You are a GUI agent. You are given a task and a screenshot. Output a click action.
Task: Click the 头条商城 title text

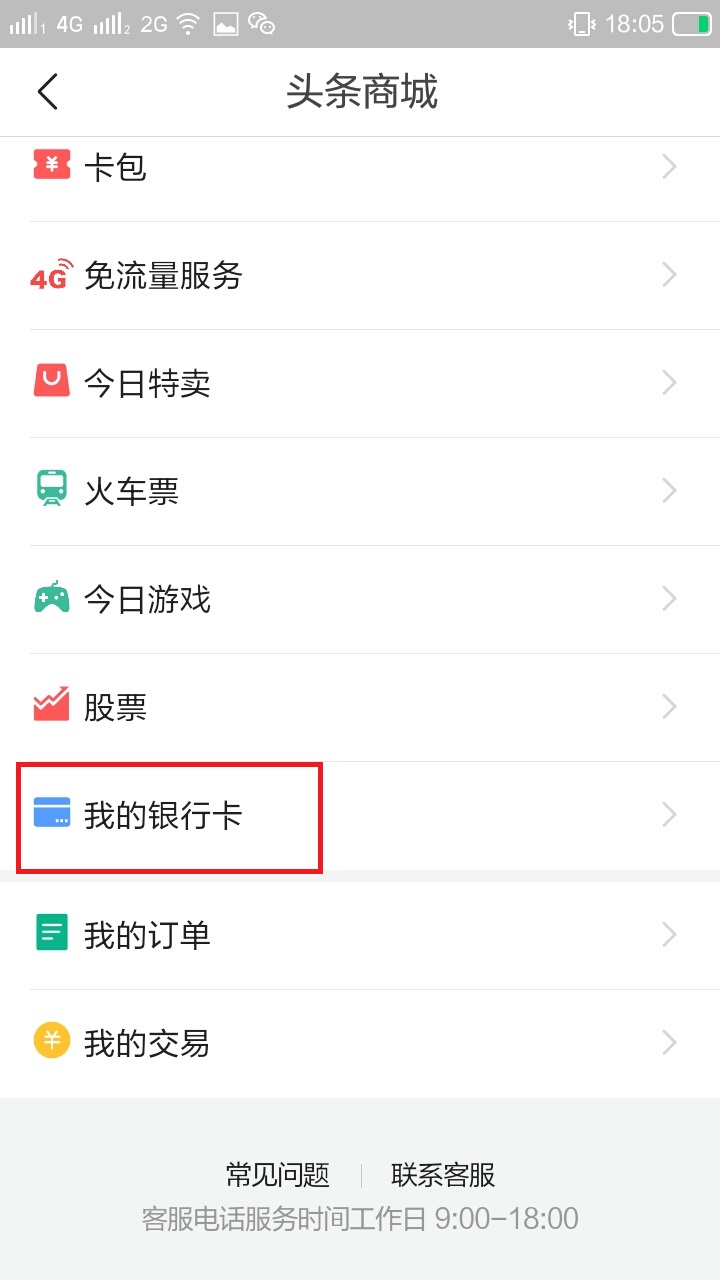click(360, 90)
